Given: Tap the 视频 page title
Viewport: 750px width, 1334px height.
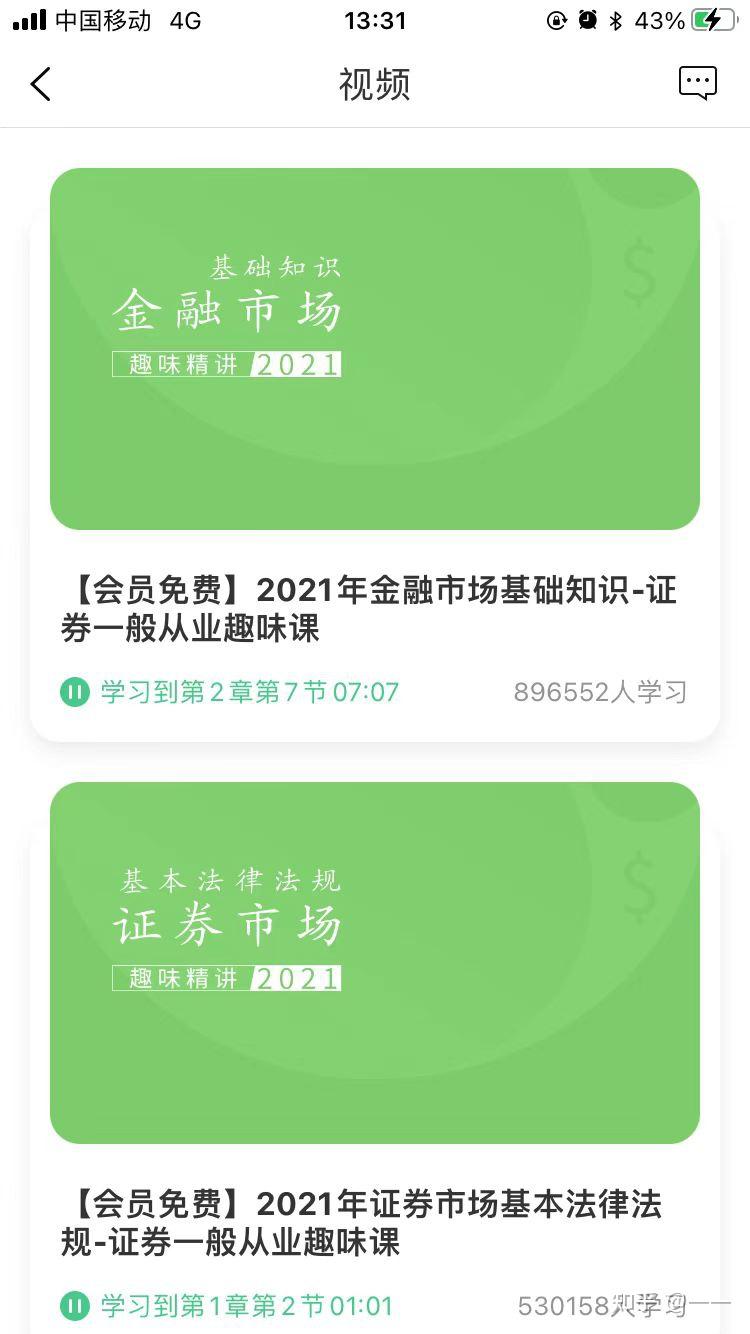Looking at the screenshot, I should pyautogui.click(x=375, y=85).
